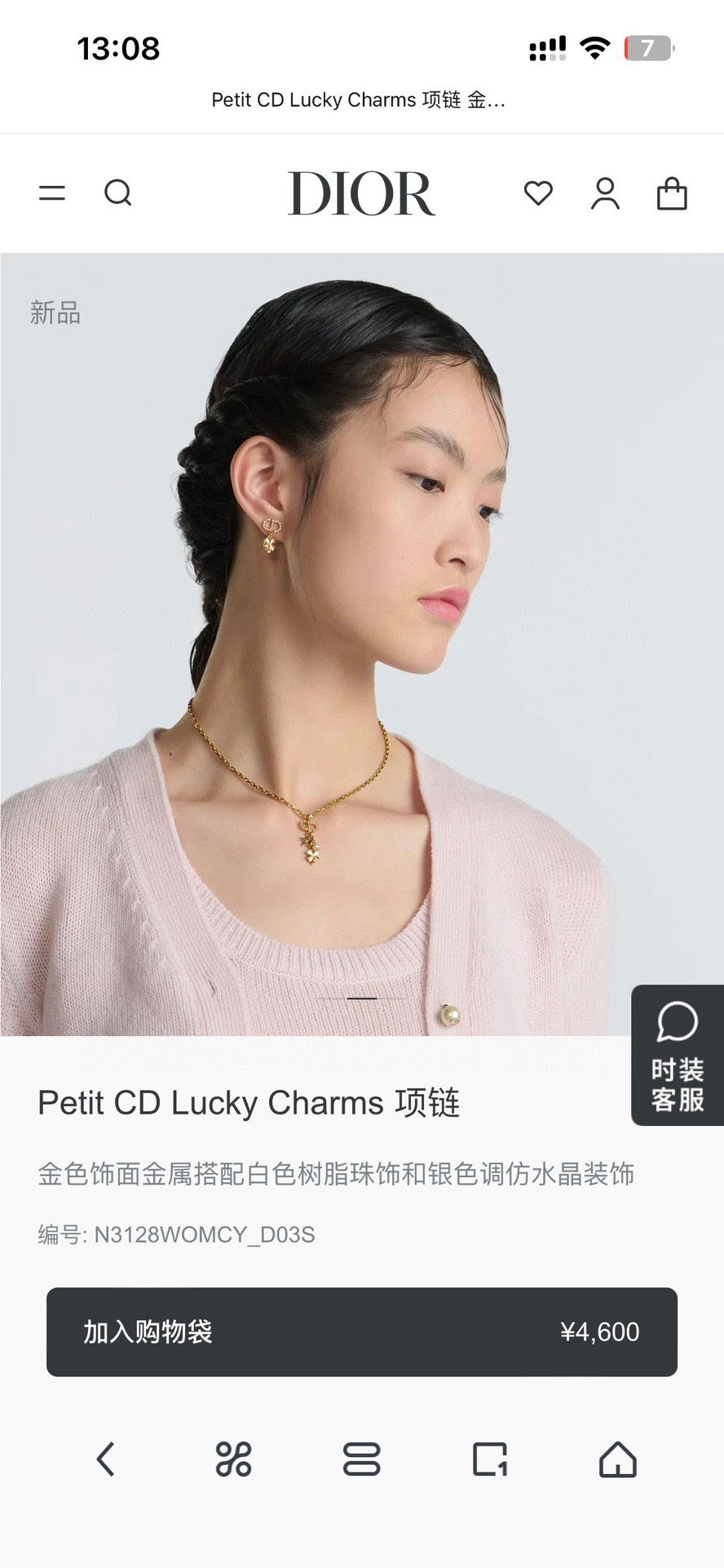Open the necklace product photo
The image size is (724, 1568).
(362, 644)
